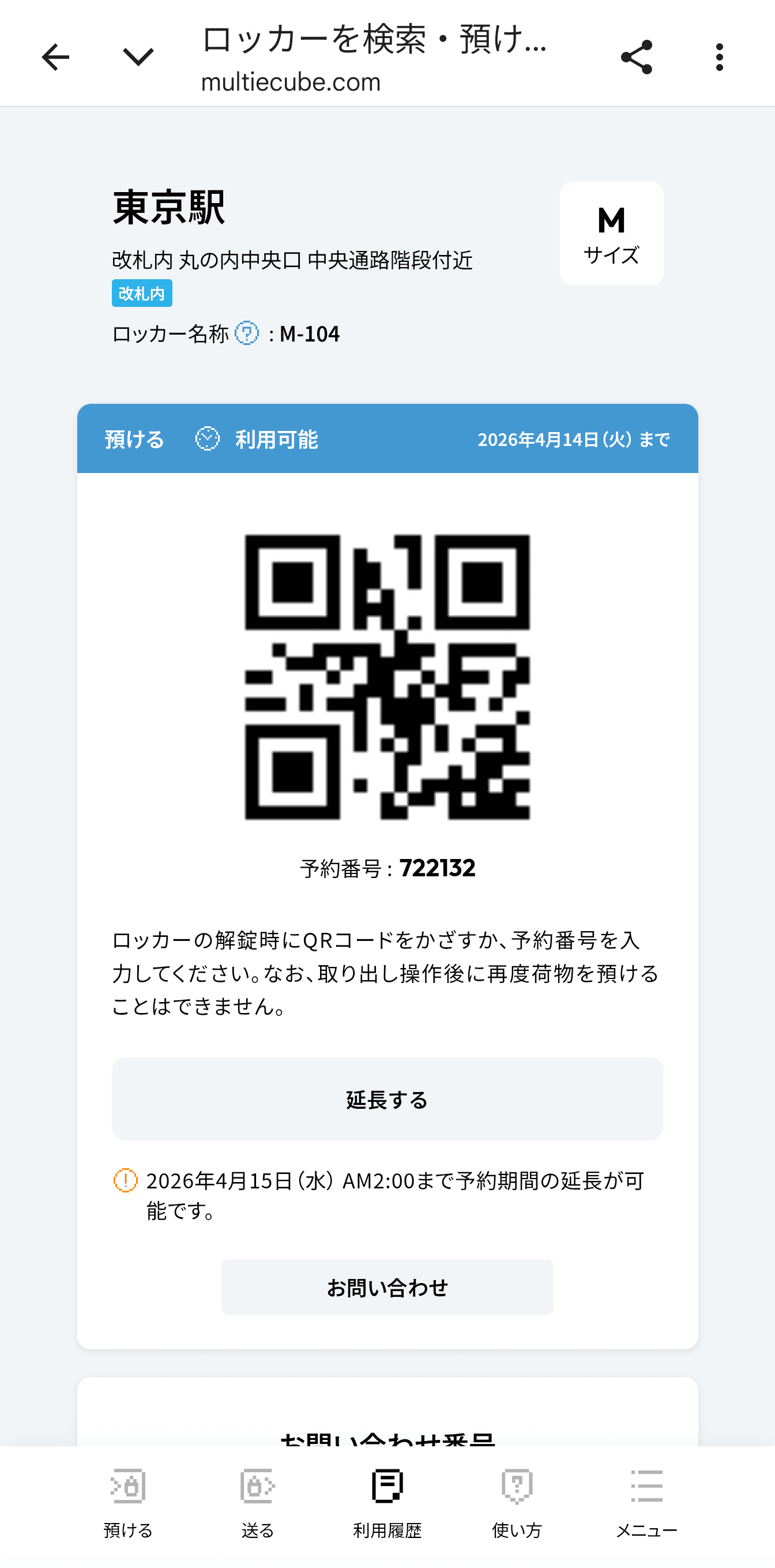
Task: Open the browser three-dot overflow menu
Action: 719,56
